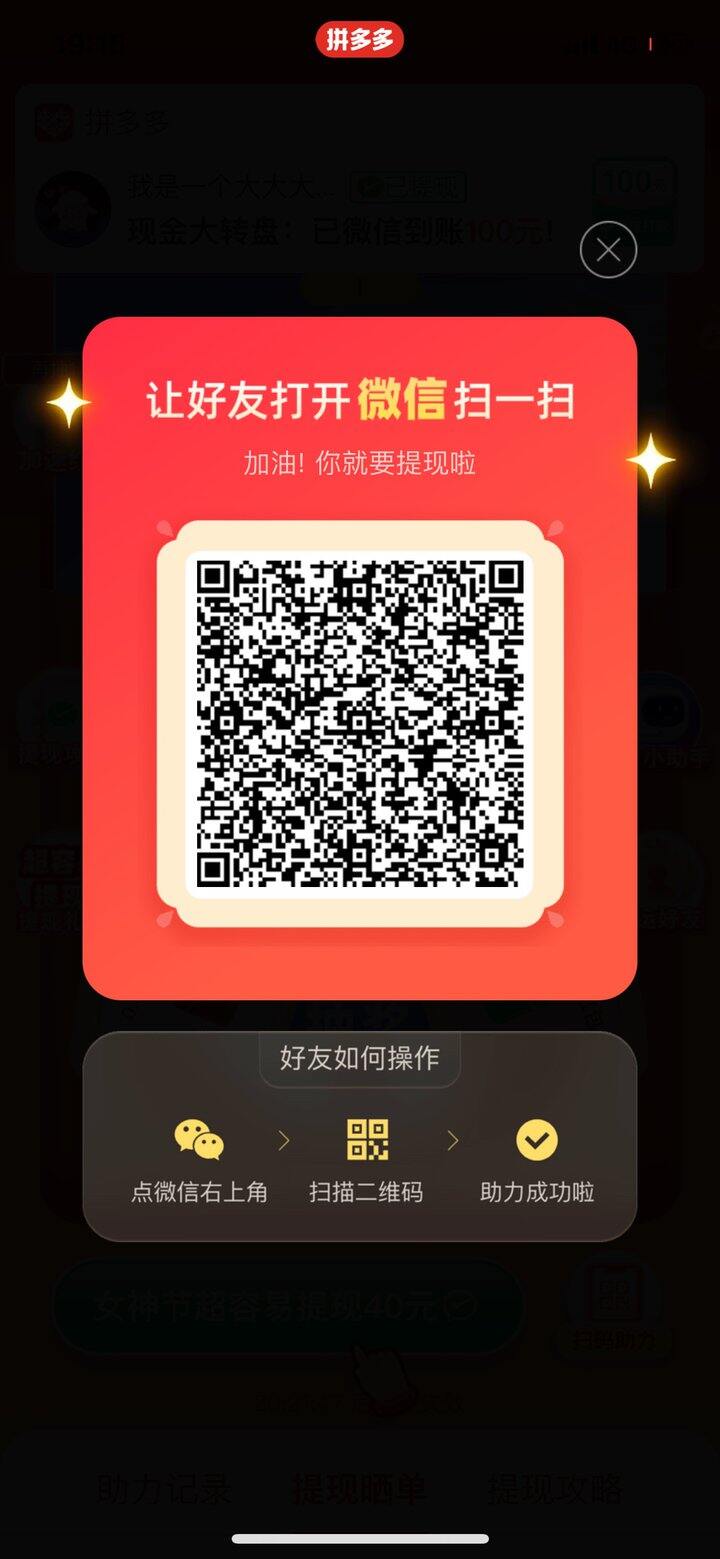Tap the QR scan icon above 扫描二维码
The height and width of the screenshot is (1559, 720).
pos(366,1138)
